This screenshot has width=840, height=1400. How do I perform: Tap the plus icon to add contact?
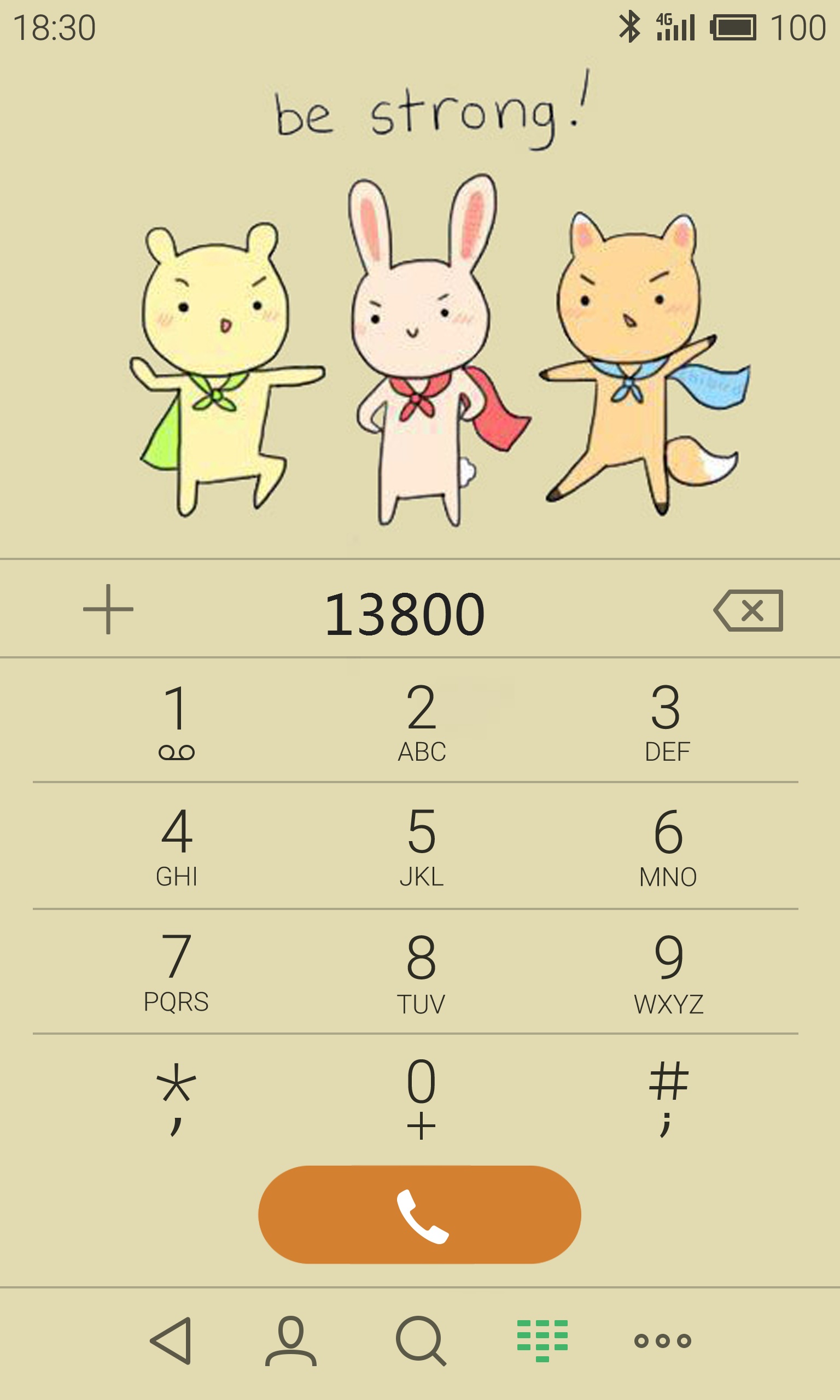coord(108,609)
